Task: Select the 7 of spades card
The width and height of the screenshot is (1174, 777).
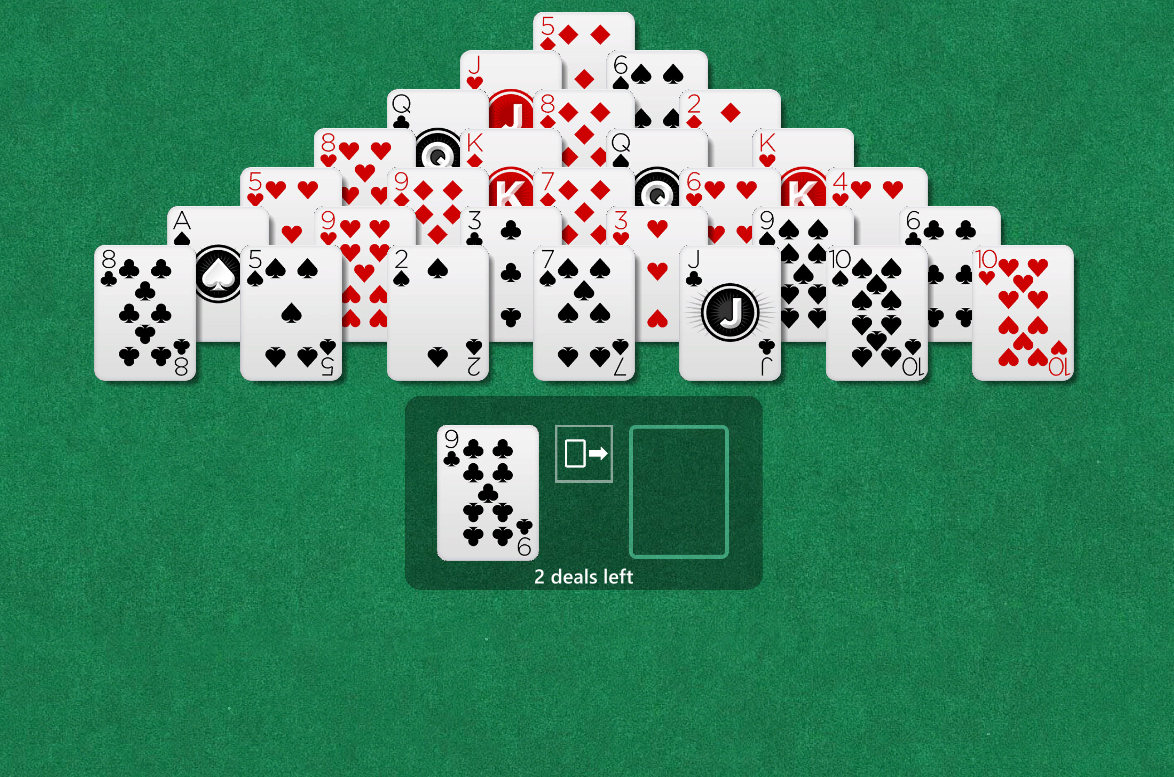Action: [x=584, y=313]
